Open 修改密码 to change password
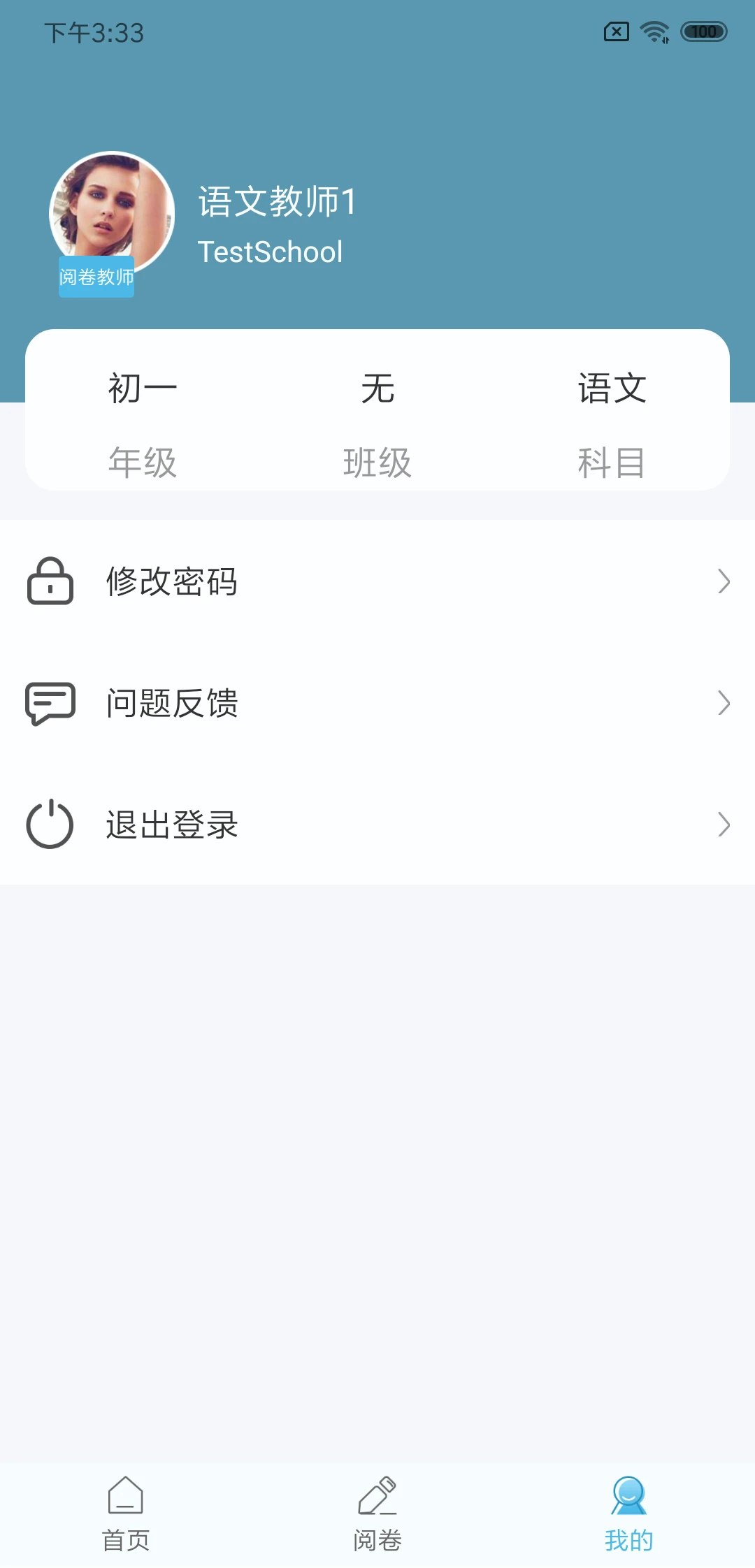This screenshot has width=755, height=1568. (x=172, y=582)
